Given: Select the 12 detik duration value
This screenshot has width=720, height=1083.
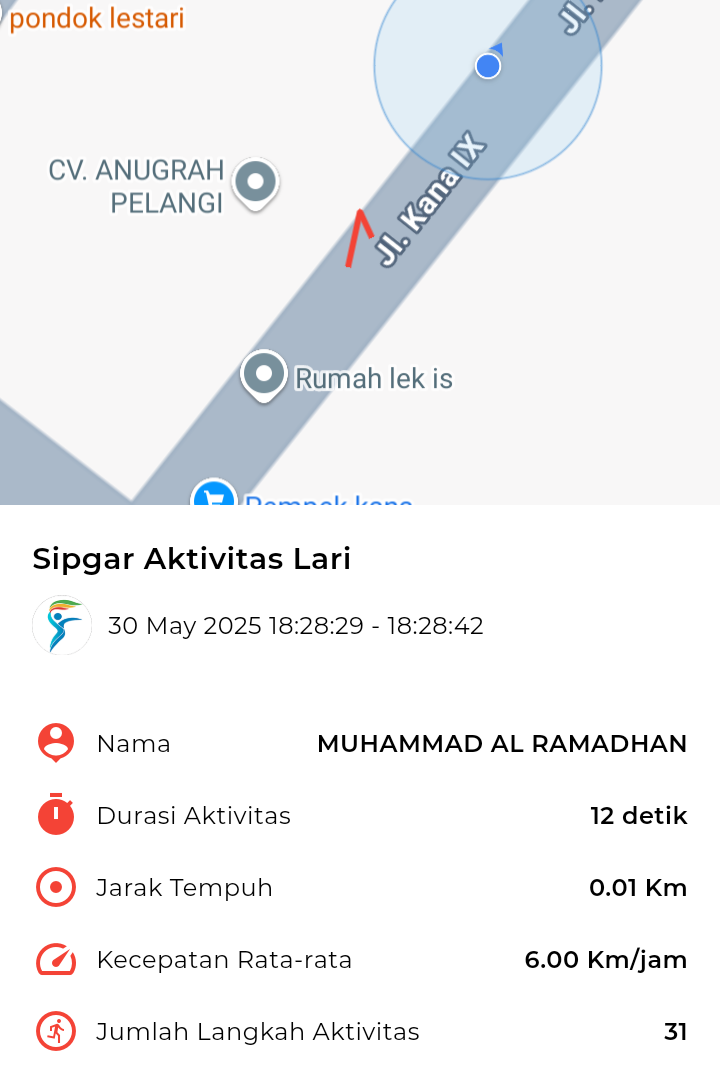Looking at the screenshot, I should pyautogui.click(x=638, y=815).
